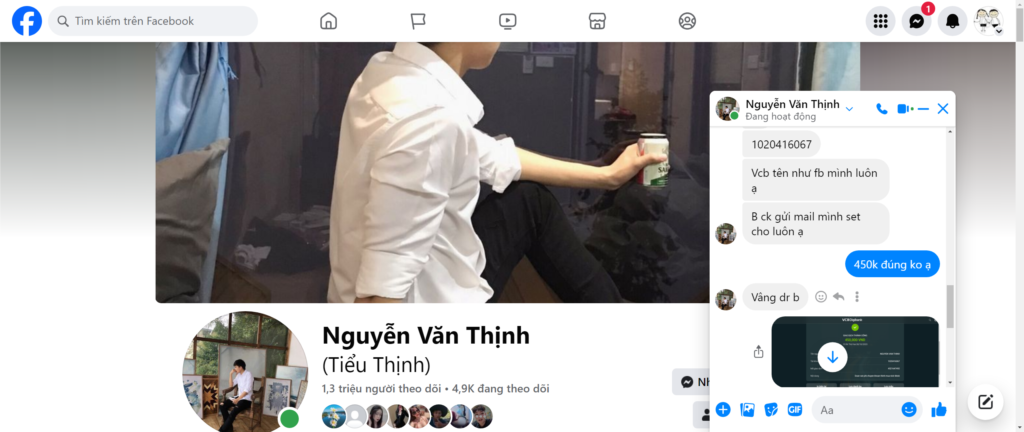Open the grid menu icon
This screenshot has height=432, width=1024.
pos(880,21)
